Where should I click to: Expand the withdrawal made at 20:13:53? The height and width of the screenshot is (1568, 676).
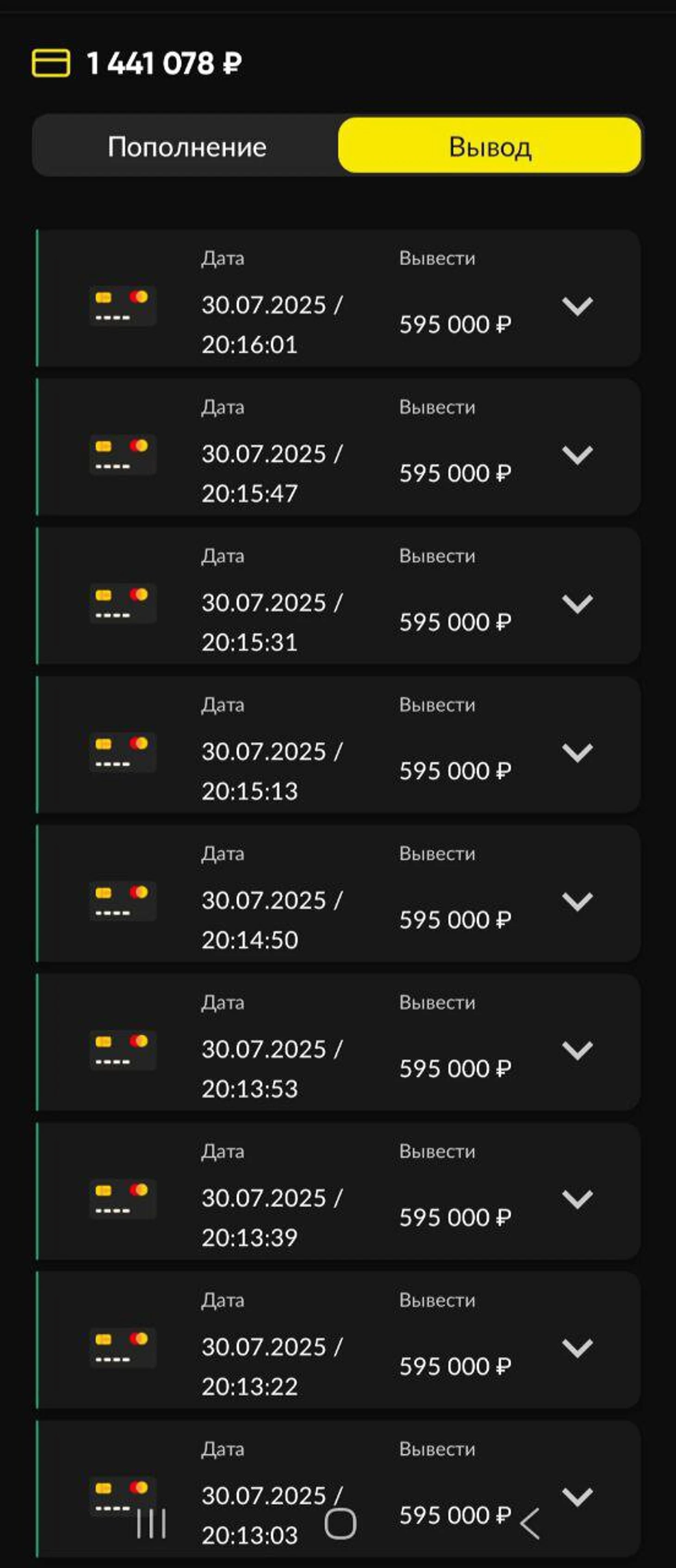[577, 1050]
